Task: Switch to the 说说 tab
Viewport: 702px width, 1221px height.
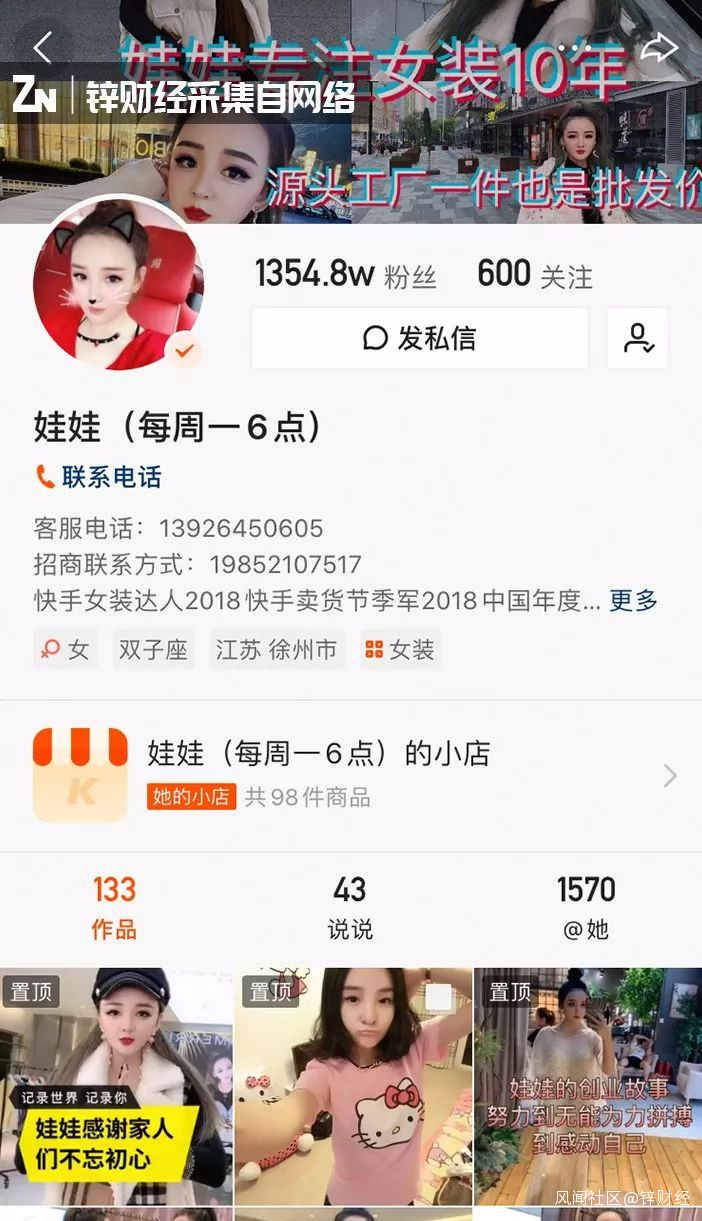Action: pos(350,906)
